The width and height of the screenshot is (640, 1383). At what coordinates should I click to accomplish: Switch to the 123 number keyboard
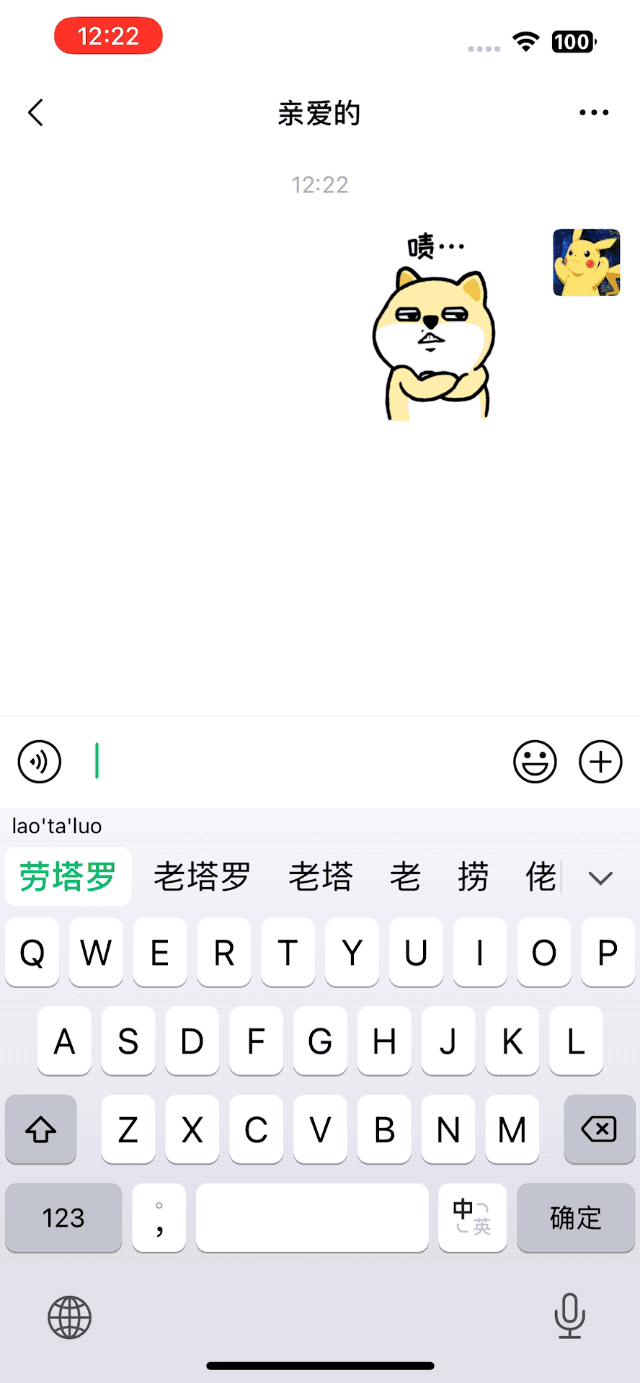(x=64, y=1217)
